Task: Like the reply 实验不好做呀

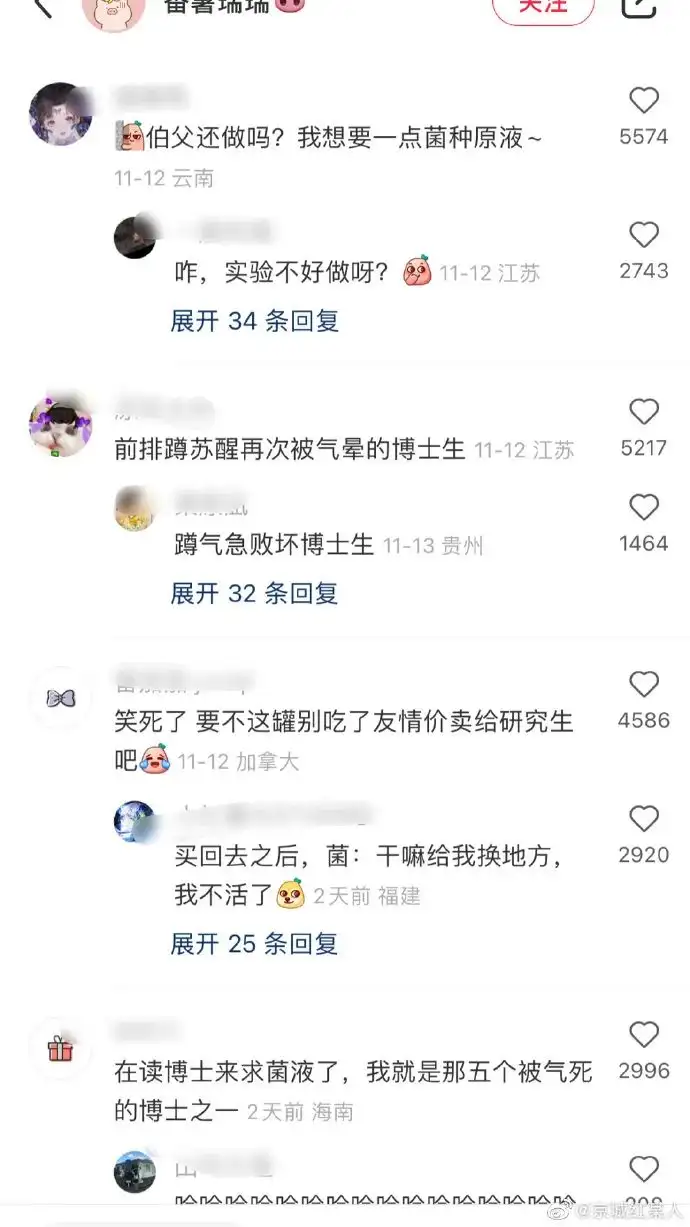Action: coord(643,236)
